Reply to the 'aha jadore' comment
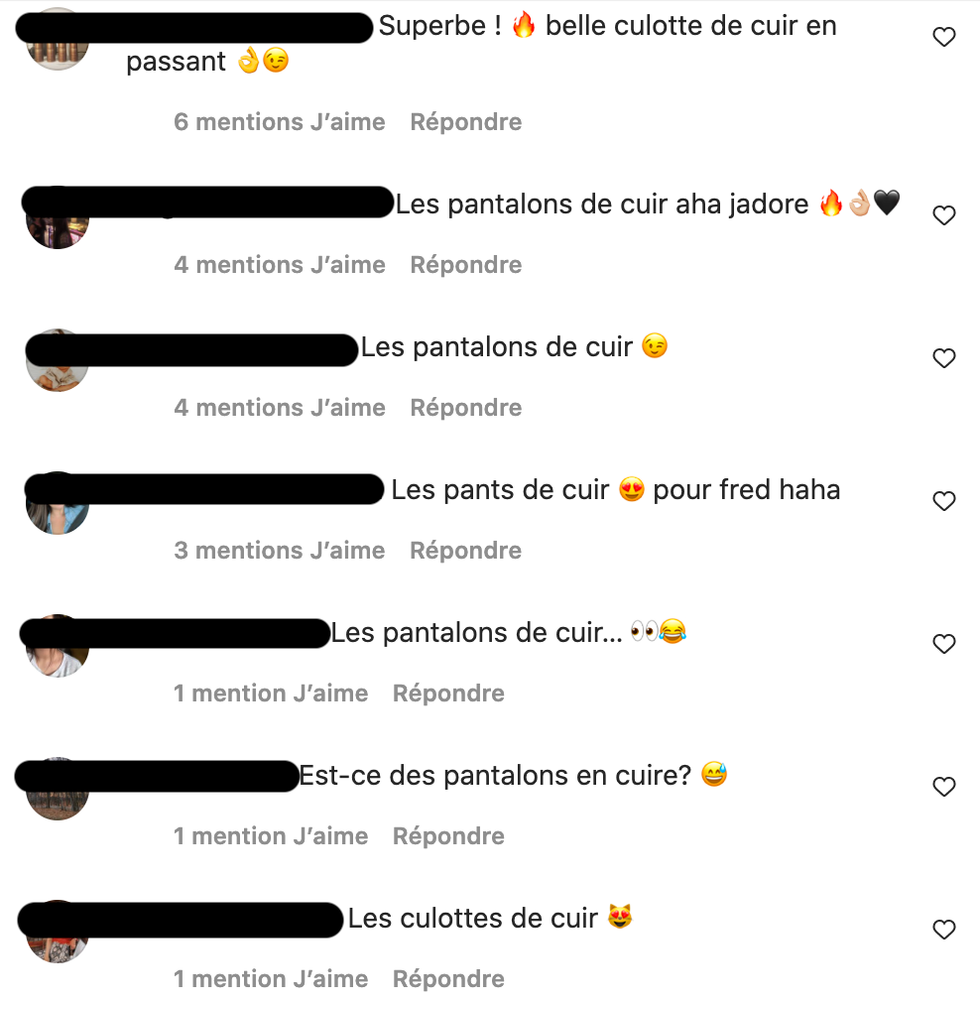 (466, 265)
